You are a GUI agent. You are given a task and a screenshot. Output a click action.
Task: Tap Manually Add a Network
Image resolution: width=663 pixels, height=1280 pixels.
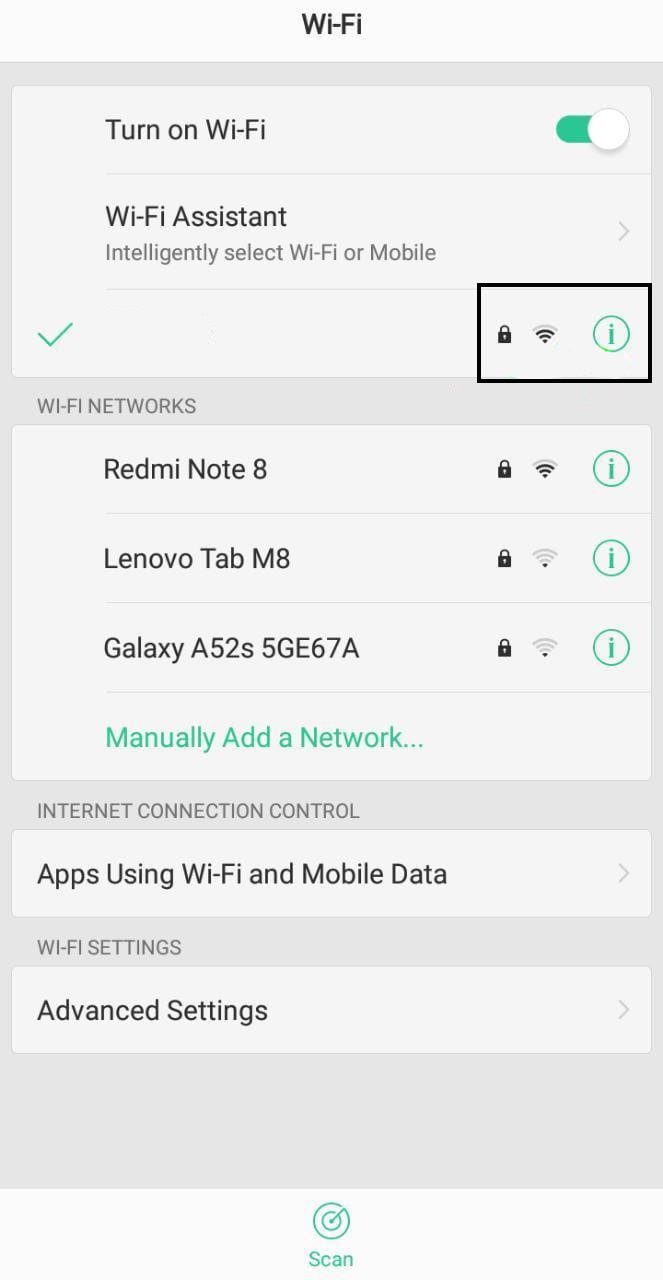[264, 738]
